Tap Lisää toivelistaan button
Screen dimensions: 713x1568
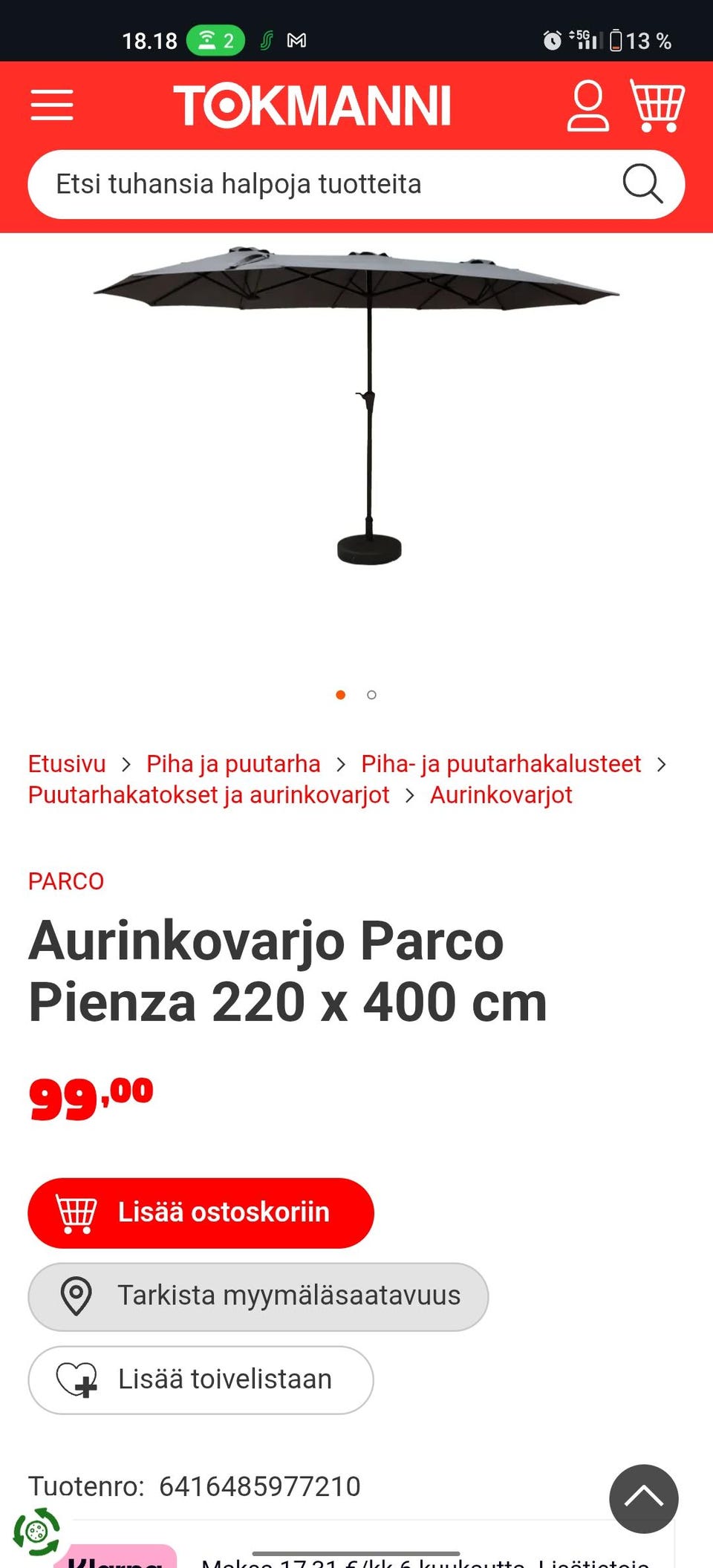point(201,1379)
